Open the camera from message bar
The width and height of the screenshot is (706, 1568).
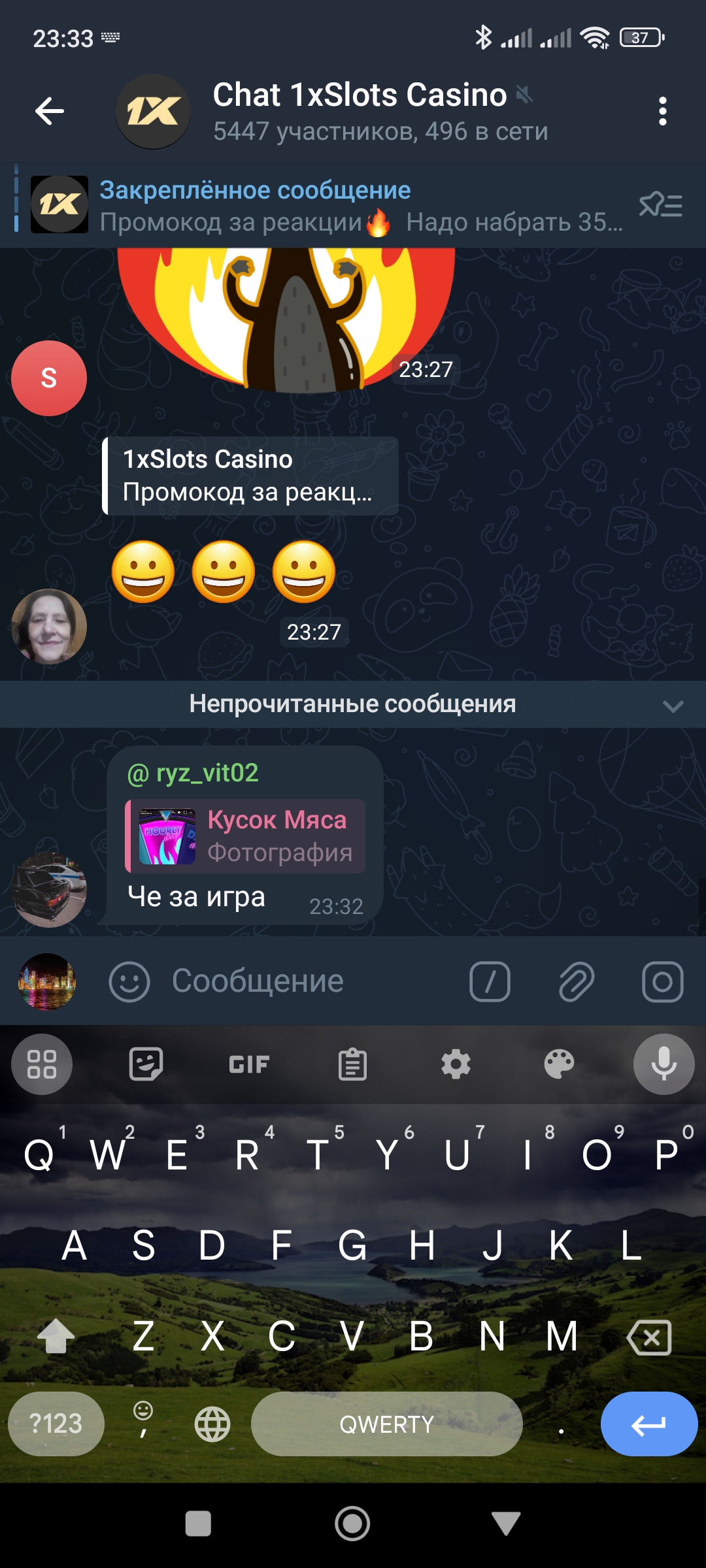pyautogui.click(x=663, y=981)
